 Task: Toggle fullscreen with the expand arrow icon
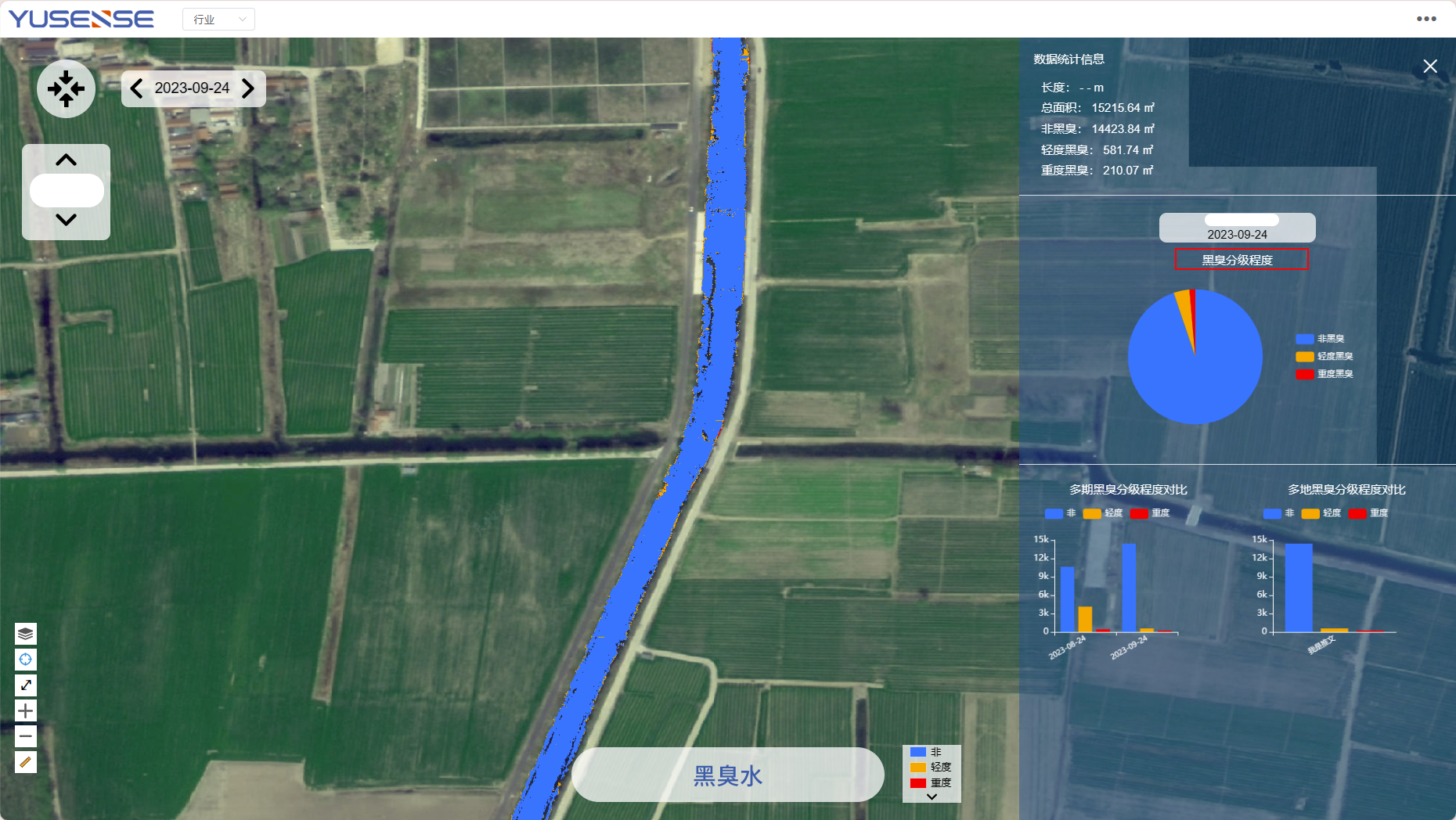[25, 685]
